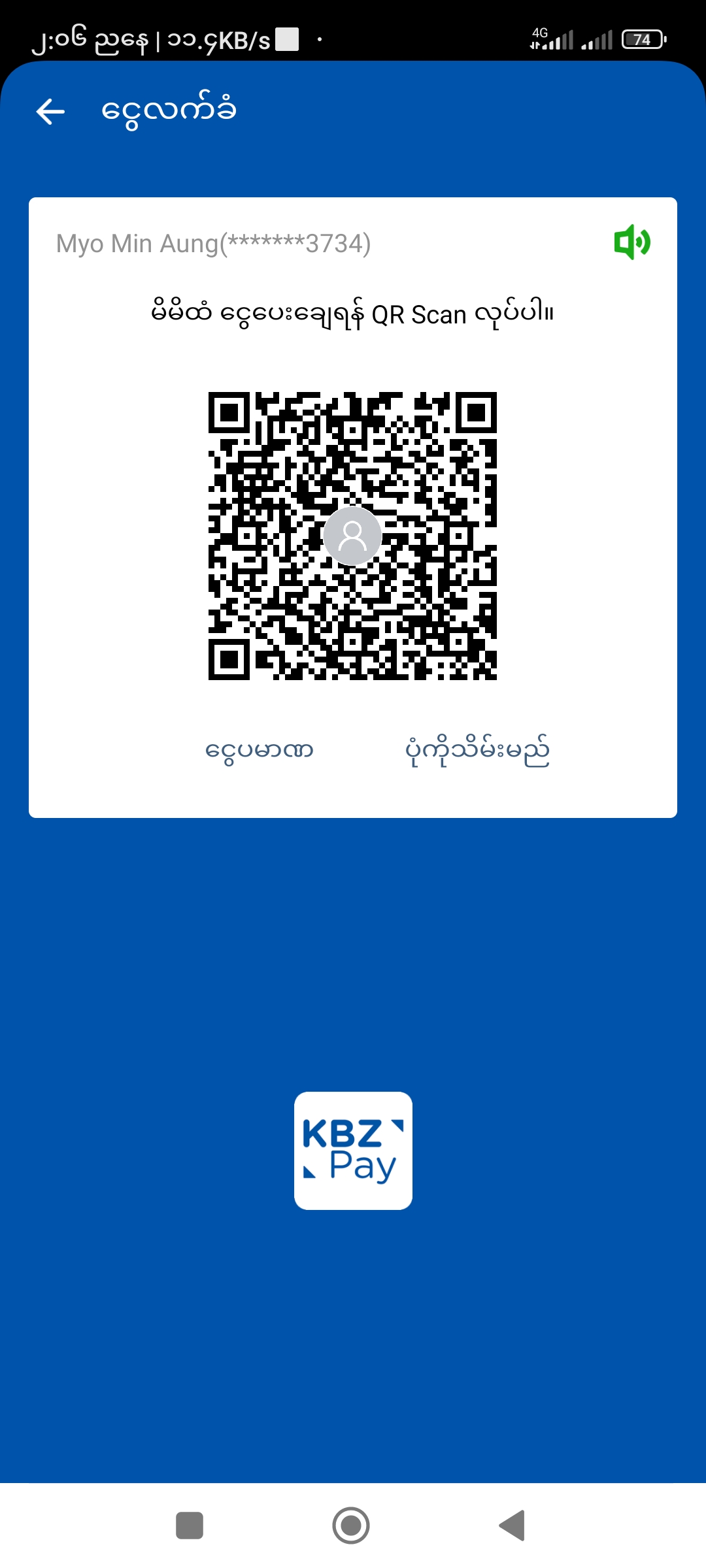Go back from the ငွေလက်ခံ screen
Image resolution: width=706 pixels, height=1568 pixels.
click(50, 111)
